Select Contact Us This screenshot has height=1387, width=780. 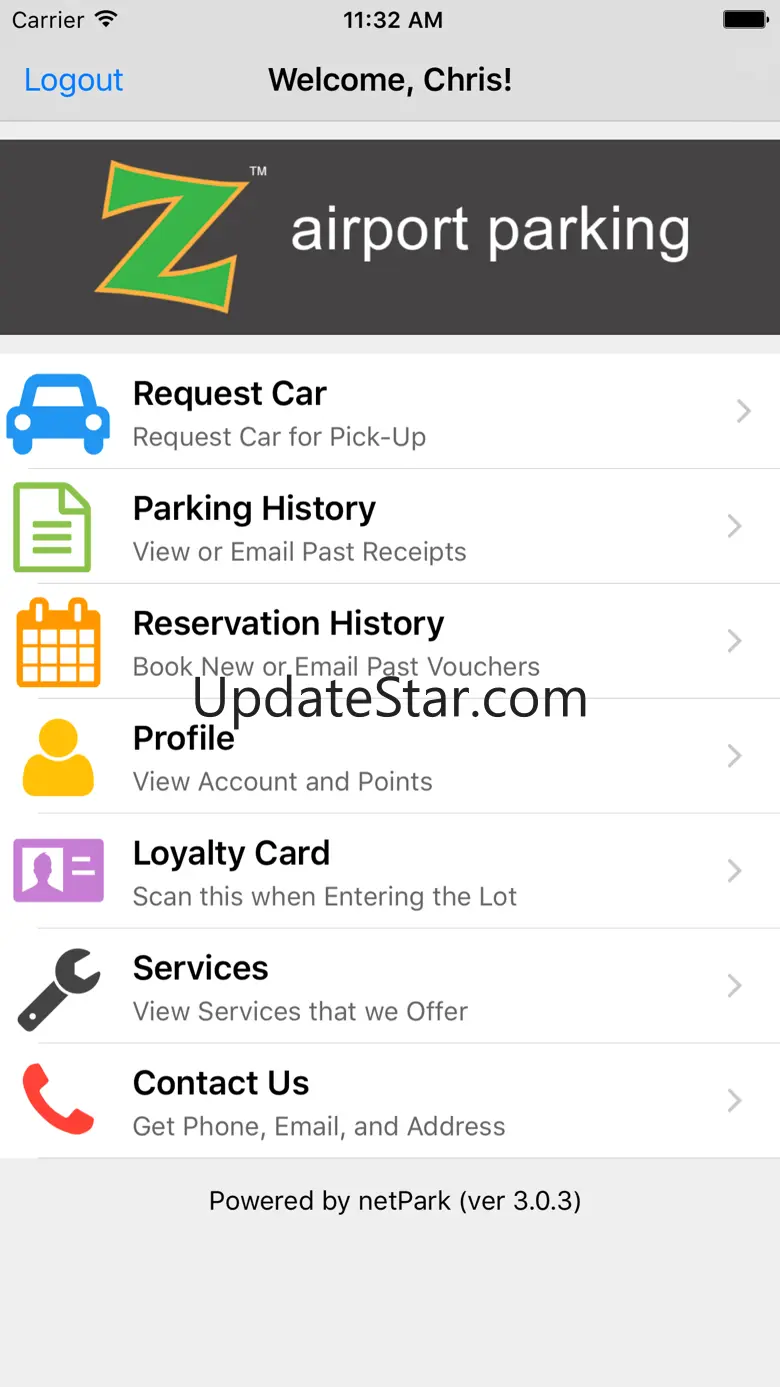point(390,1101)
